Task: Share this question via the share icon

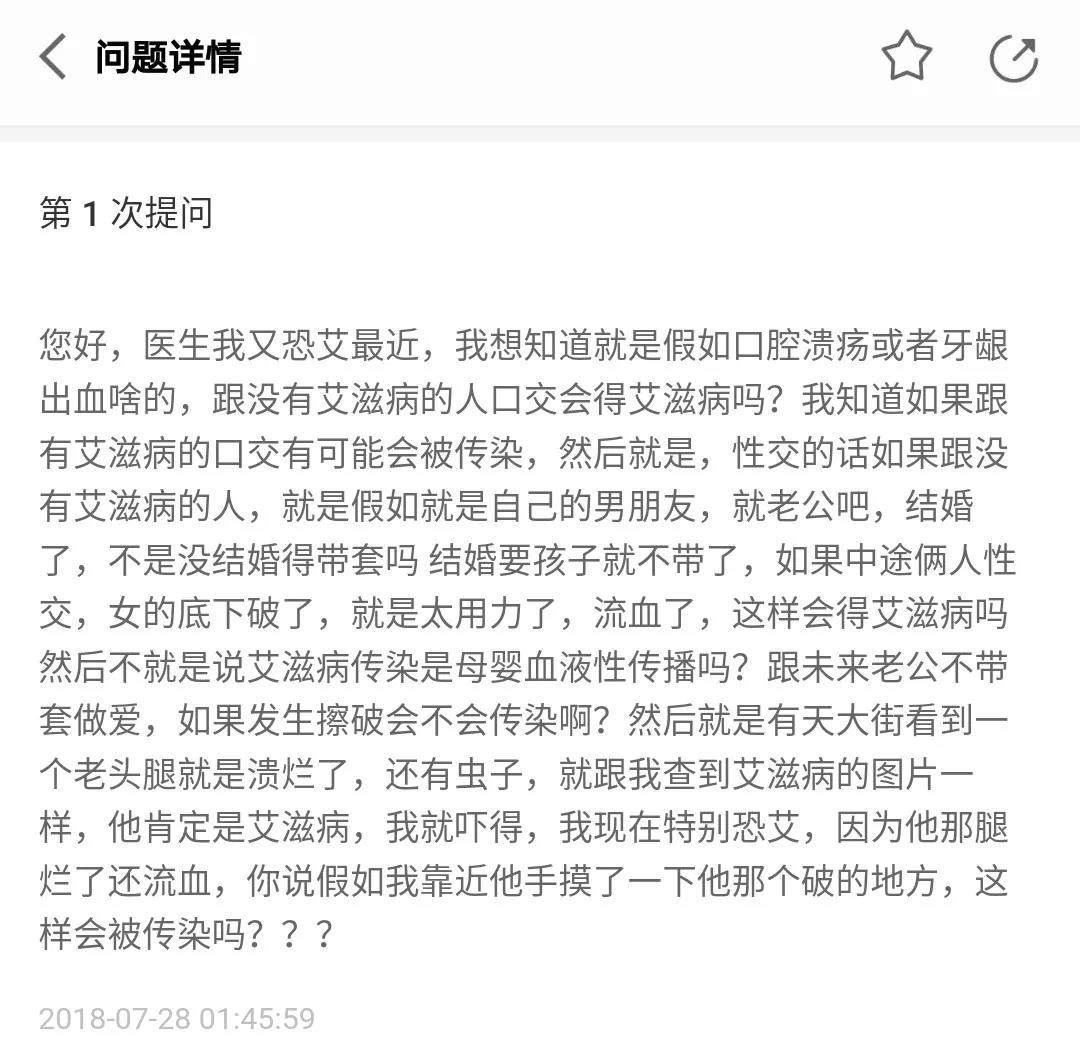Action: pyautogui.click(x=1013, y=57)
